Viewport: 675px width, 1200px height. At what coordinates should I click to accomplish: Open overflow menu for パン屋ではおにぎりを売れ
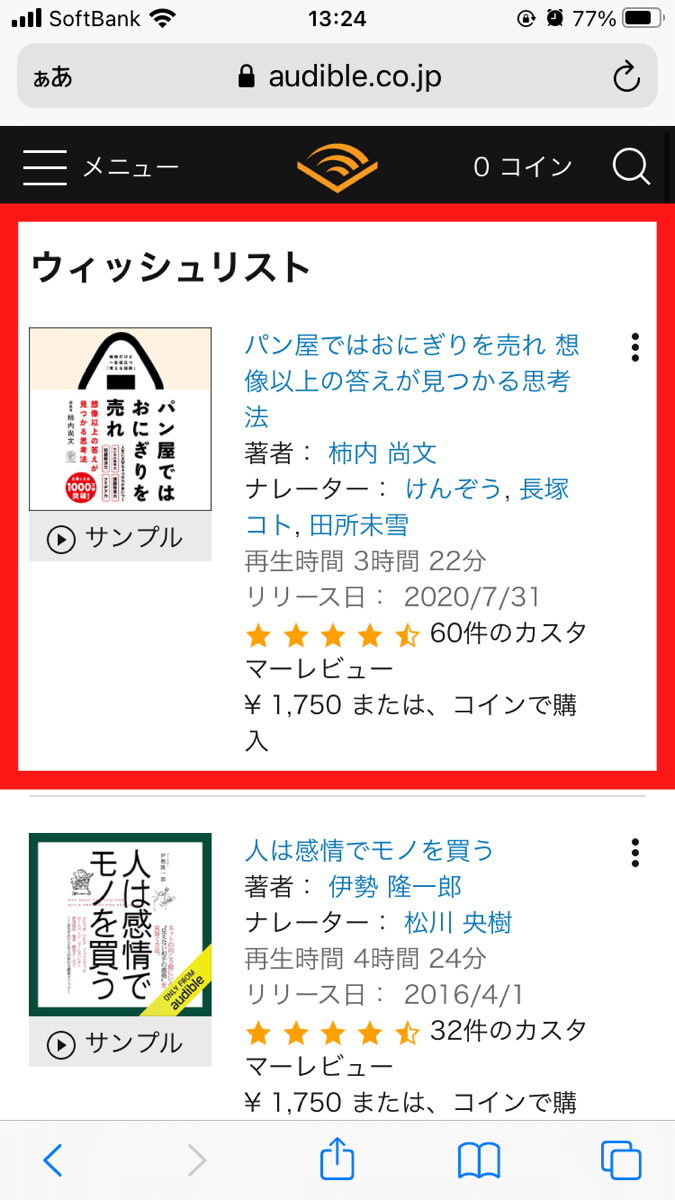[635, 347]
